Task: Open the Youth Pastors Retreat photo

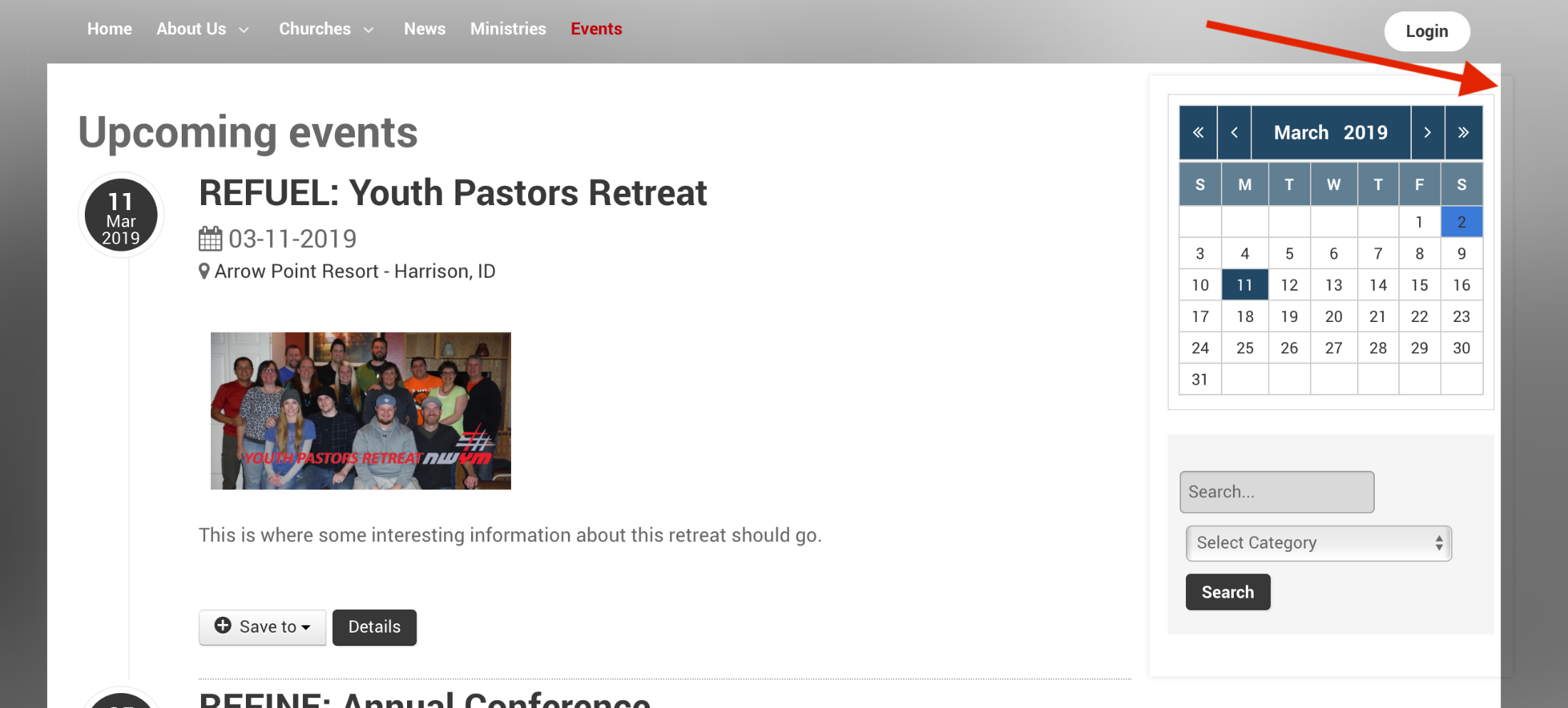Action: click(x=361, y=410)
